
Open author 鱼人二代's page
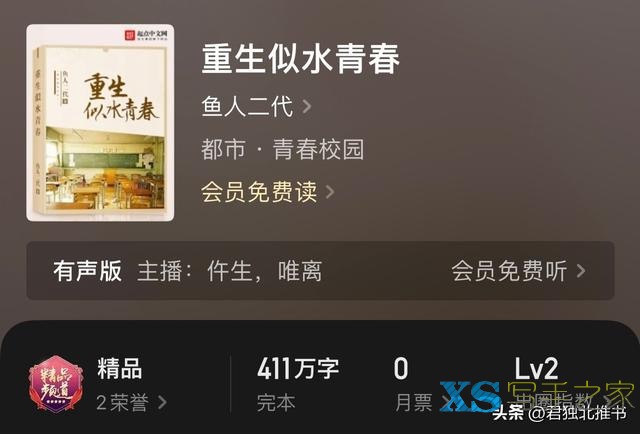[256, 105]
